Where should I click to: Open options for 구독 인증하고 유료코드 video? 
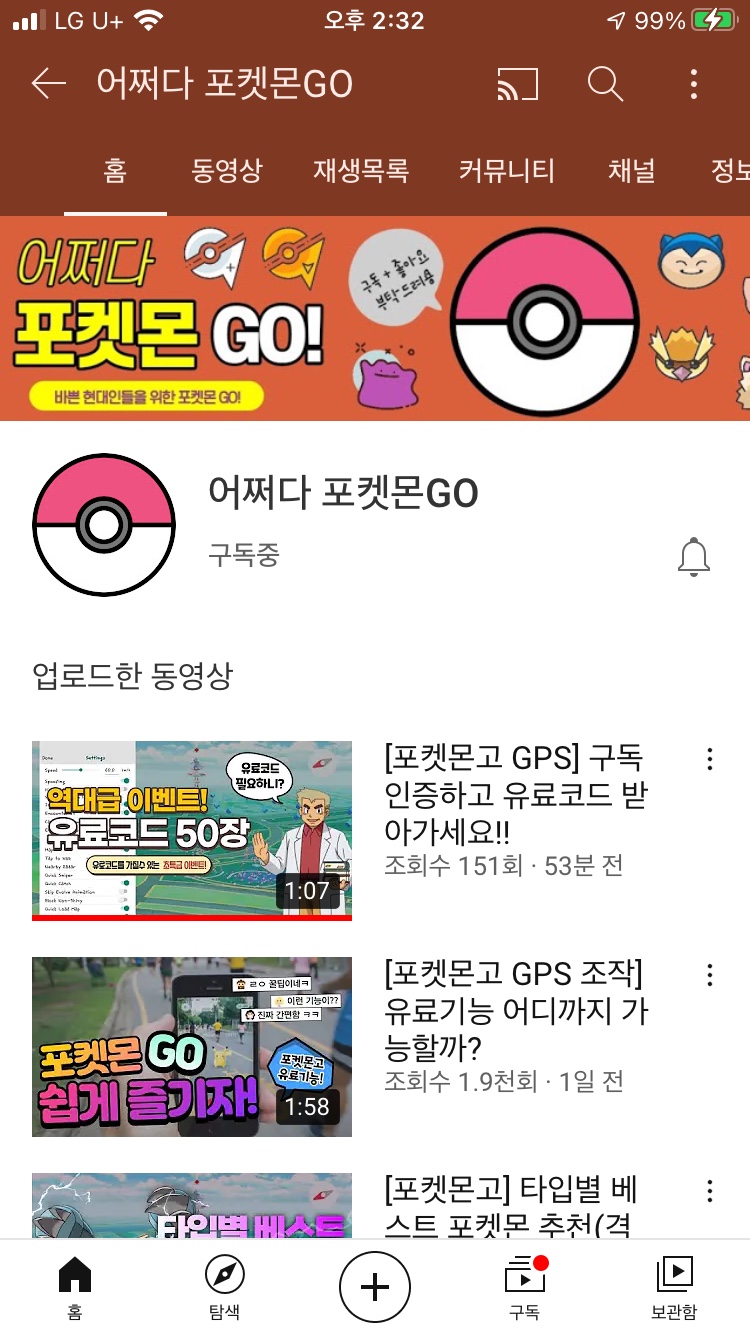(709, 760)
